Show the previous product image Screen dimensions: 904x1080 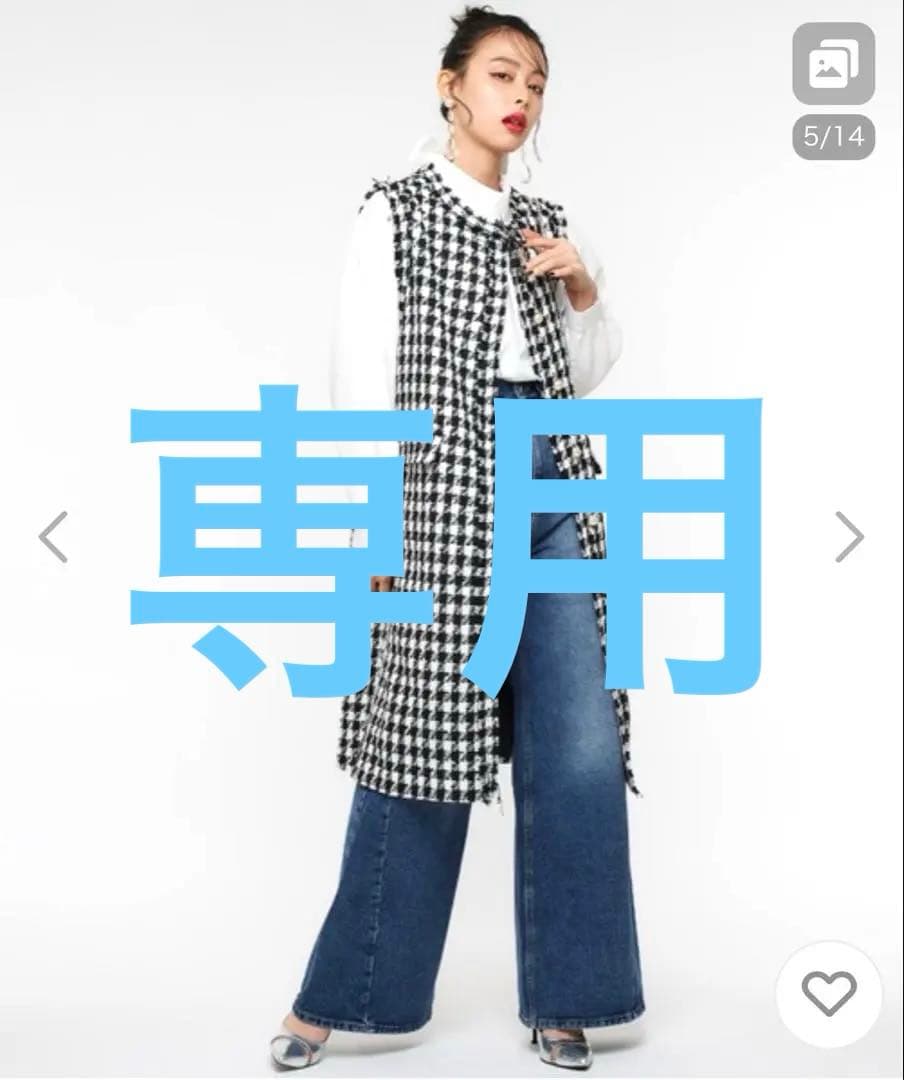pyautogui.click(x=54, y=537)
